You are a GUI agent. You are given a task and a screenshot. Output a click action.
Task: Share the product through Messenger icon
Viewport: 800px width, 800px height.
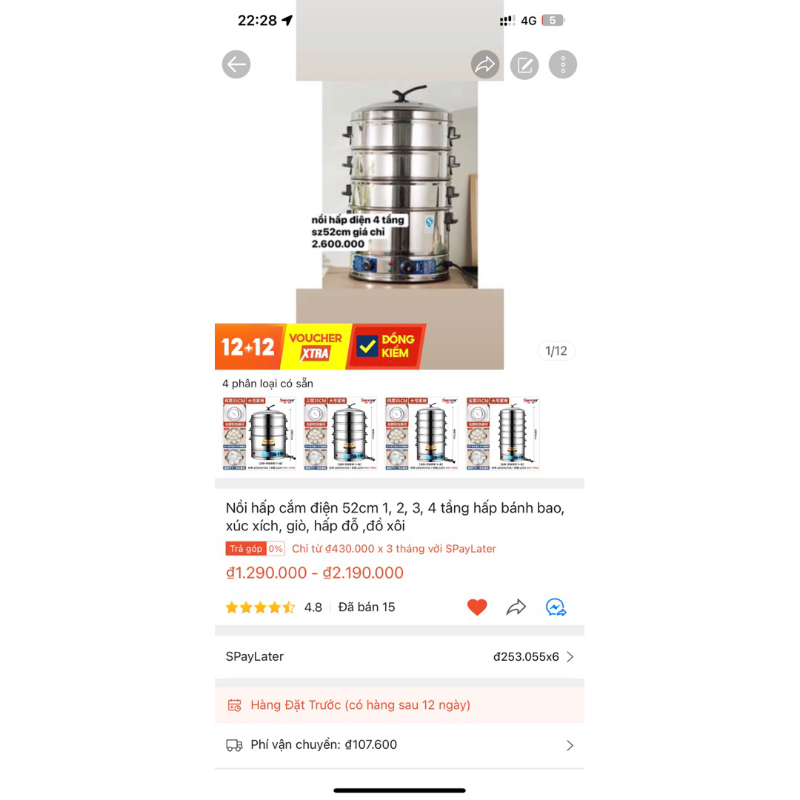point(556,607)
